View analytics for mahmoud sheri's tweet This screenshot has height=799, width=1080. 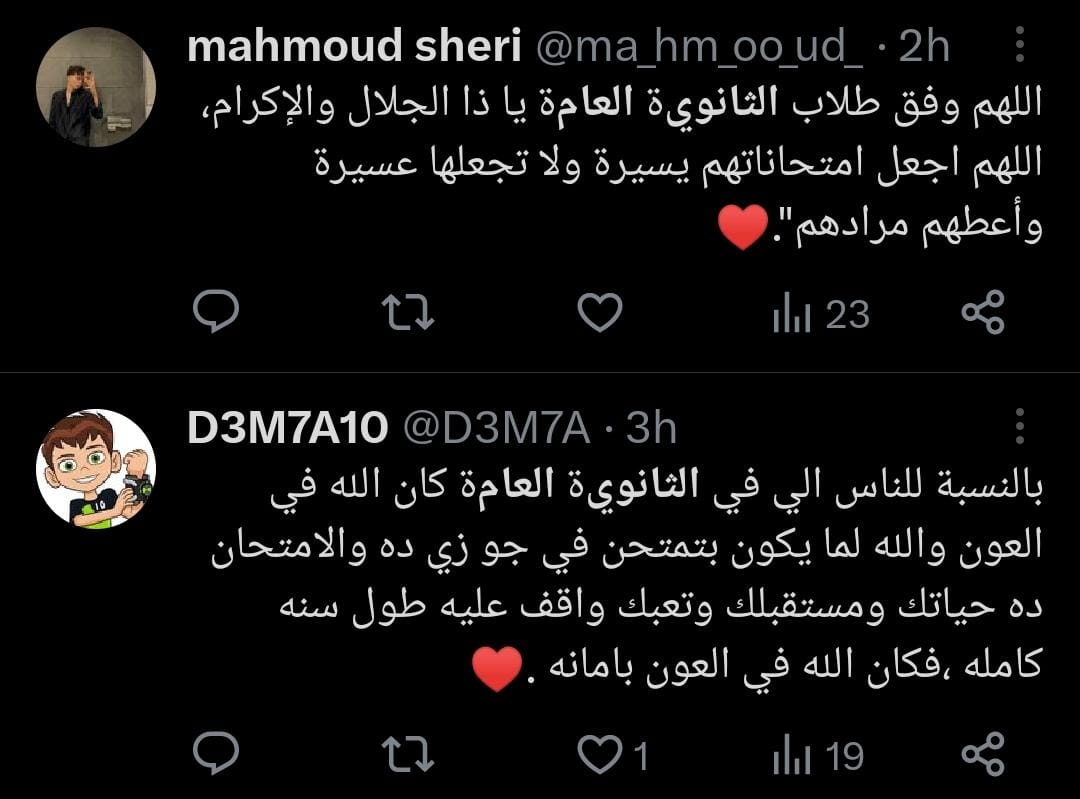tap(820, 315)
